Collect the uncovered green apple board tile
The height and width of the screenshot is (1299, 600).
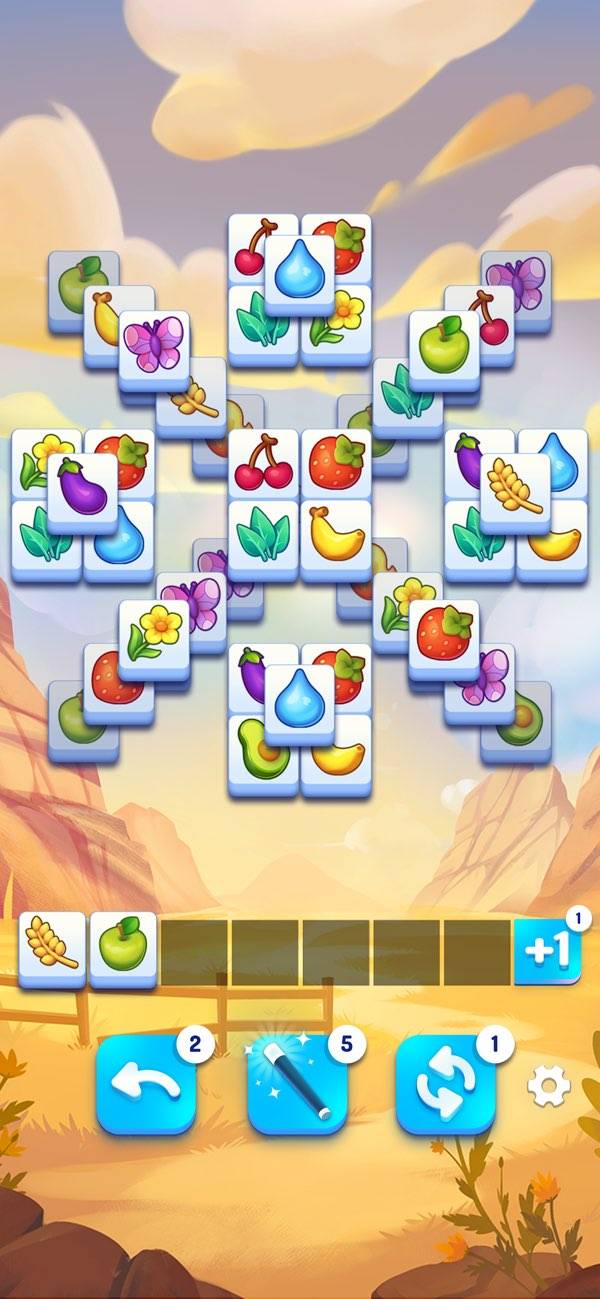click(444, 346)
